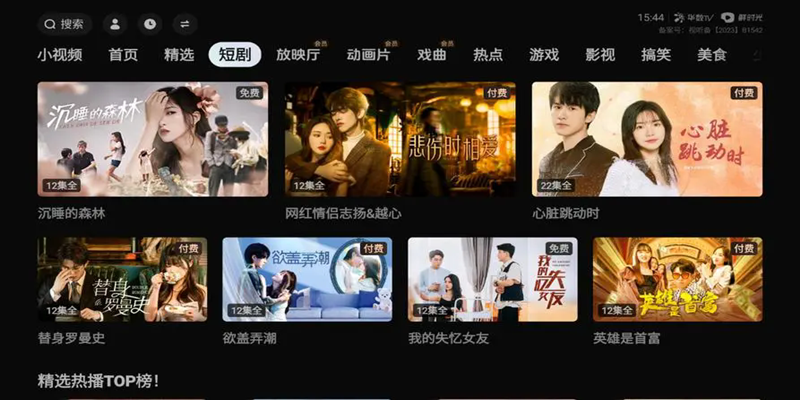Open the 搜索 search box
This screenshot has height=400, width=800.
[65, 23]
